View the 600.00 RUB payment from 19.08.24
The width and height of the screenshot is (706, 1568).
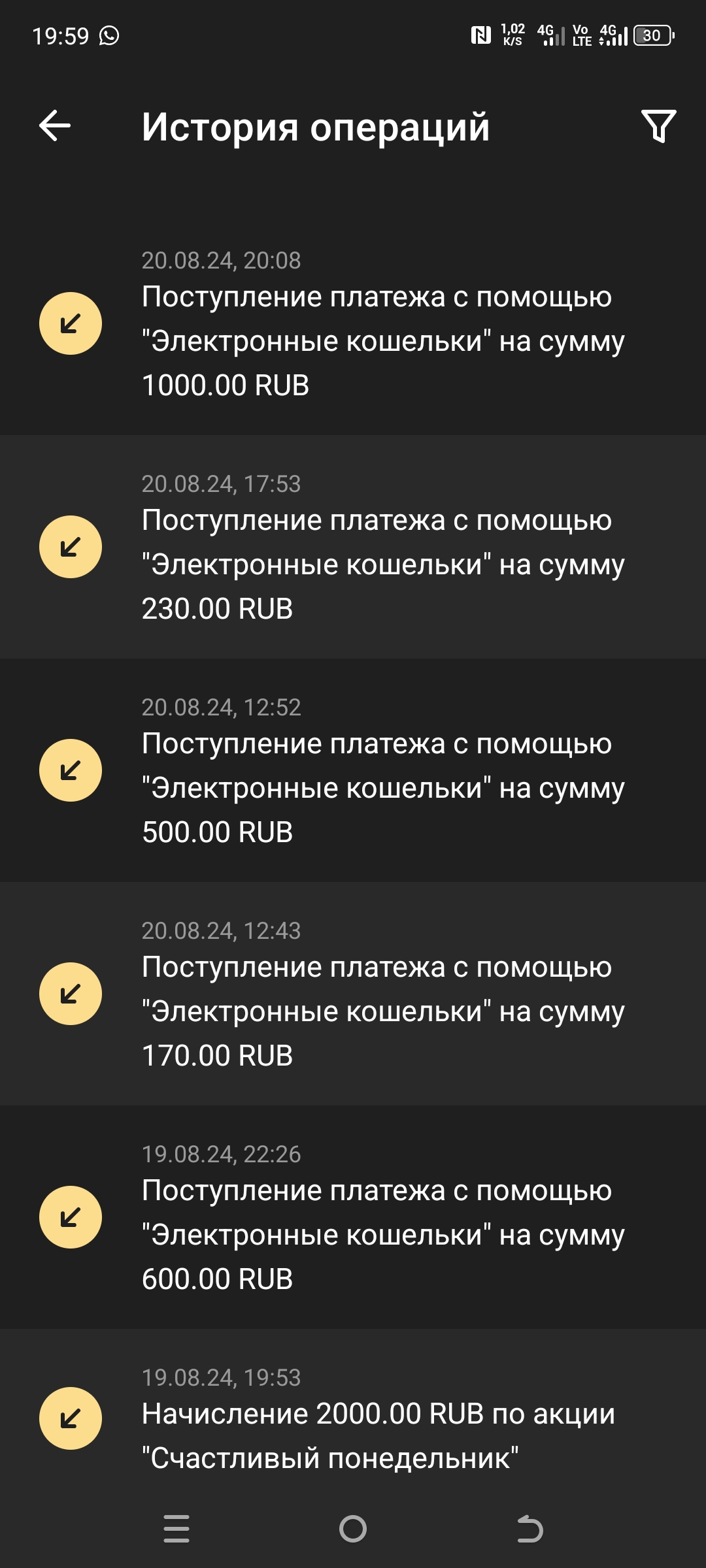pyautogui.click(x=382, y=1235)
